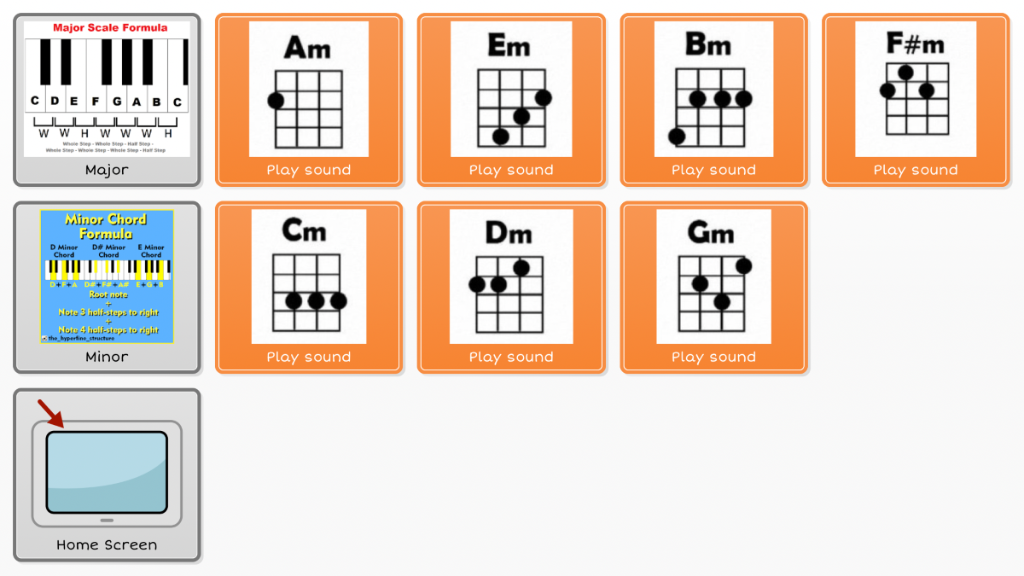Play the Am chord sound
This screenshot has height=576, width=1024.
coord(309,100)
